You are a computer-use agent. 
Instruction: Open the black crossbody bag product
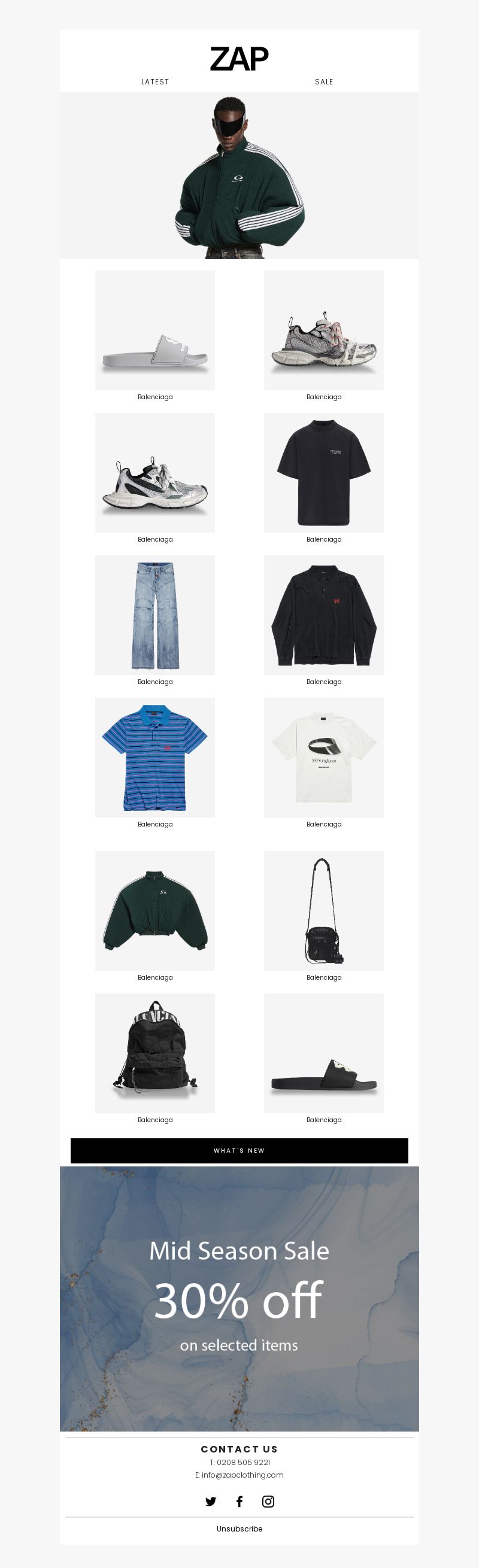pos(324,911)
